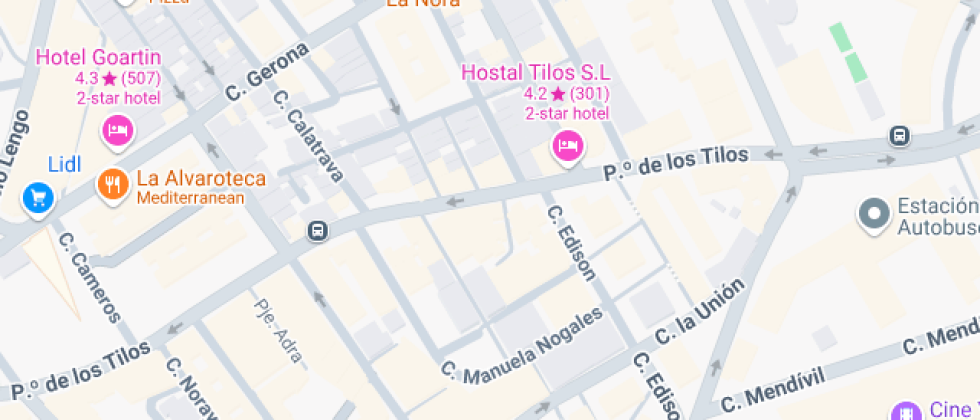Select the bus station marker Estación Autobuses
980x420 pixels.
[x=875, y=213]
